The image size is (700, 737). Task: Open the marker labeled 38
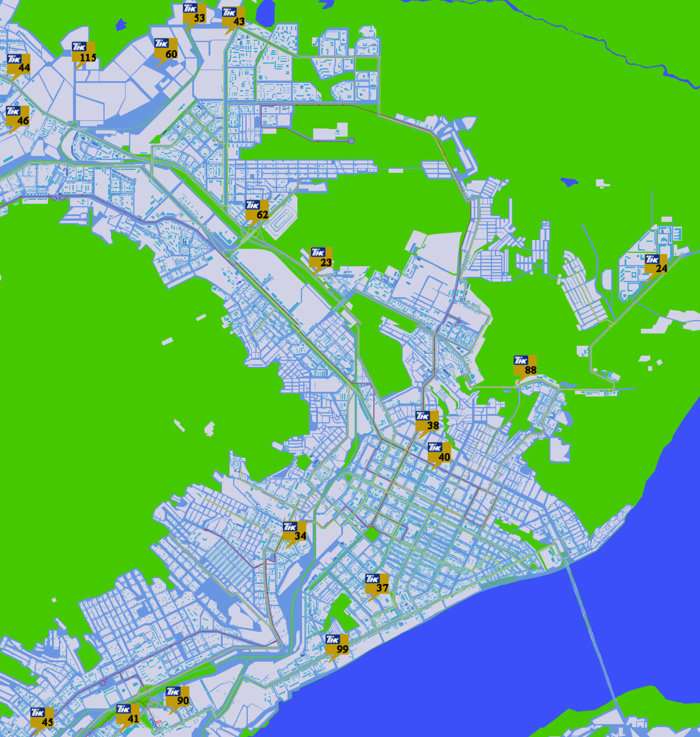[x=427, y=420]
